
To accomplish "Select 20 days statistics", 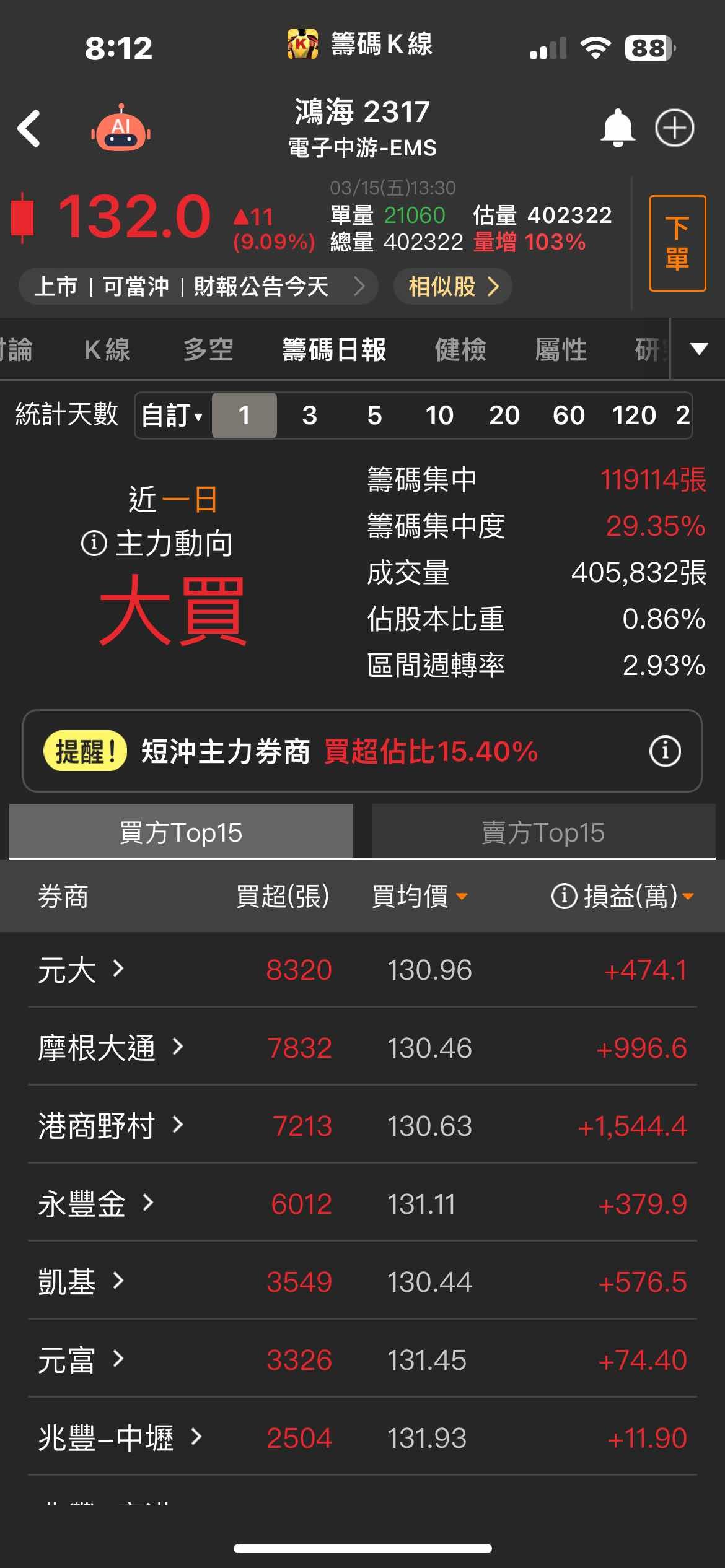I will pos(504,416).
